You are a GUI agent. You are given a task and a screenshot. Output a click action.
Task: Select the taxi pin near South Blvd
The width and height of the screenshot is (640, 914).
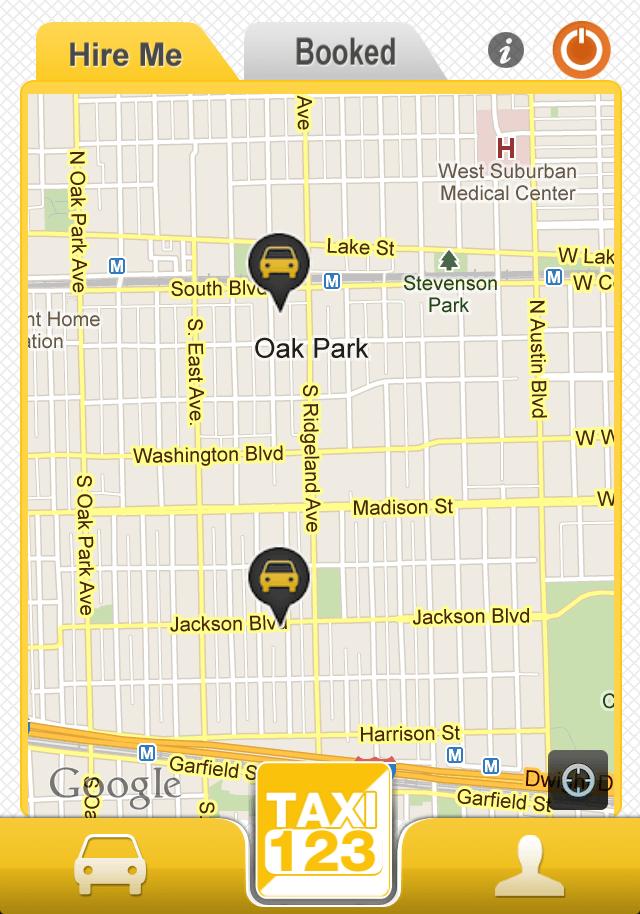point(278,265)
